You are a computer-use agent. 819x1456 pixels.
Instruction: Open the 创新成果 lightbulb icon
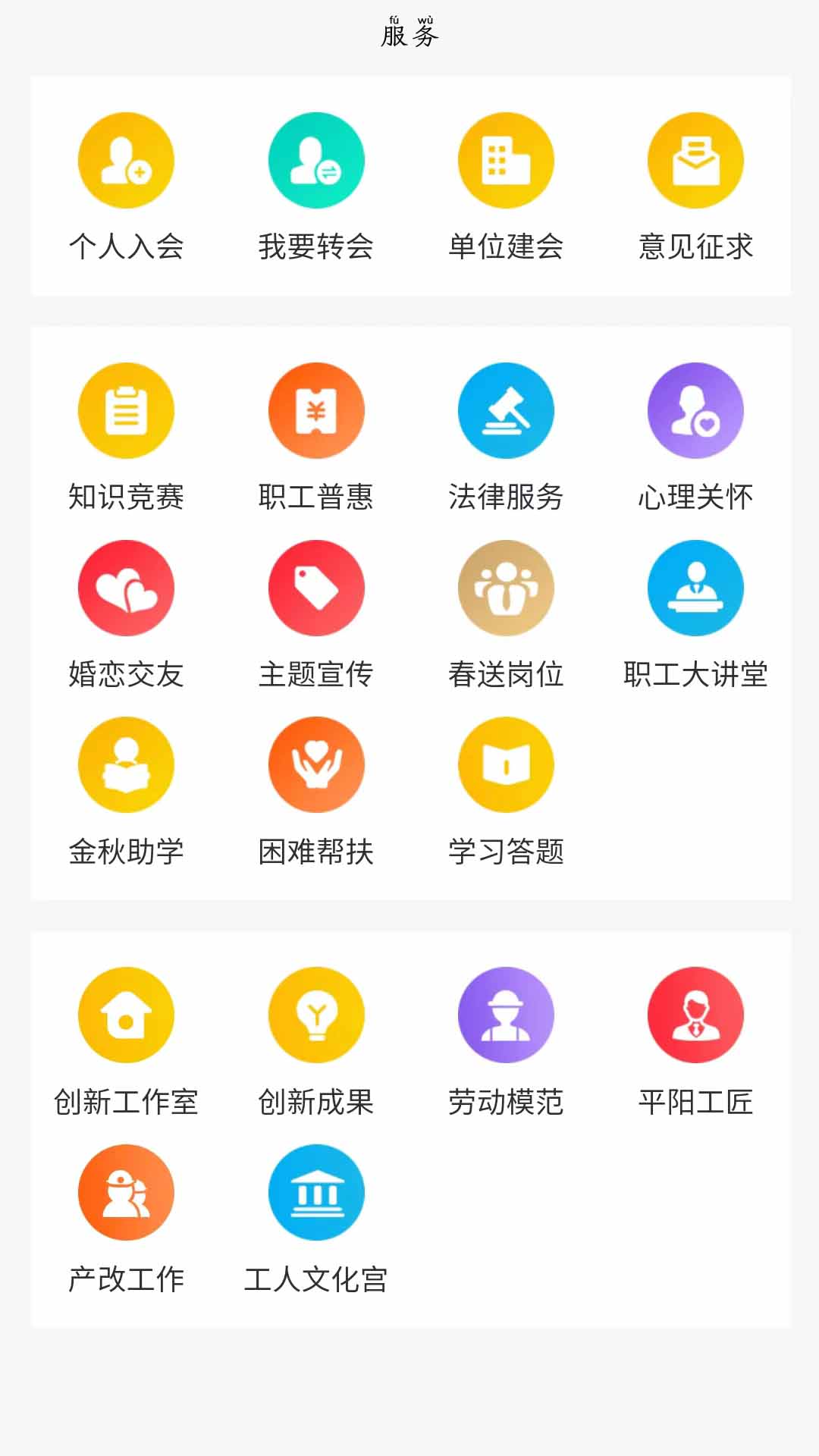pyautogui.click(x=316, y=1015)
